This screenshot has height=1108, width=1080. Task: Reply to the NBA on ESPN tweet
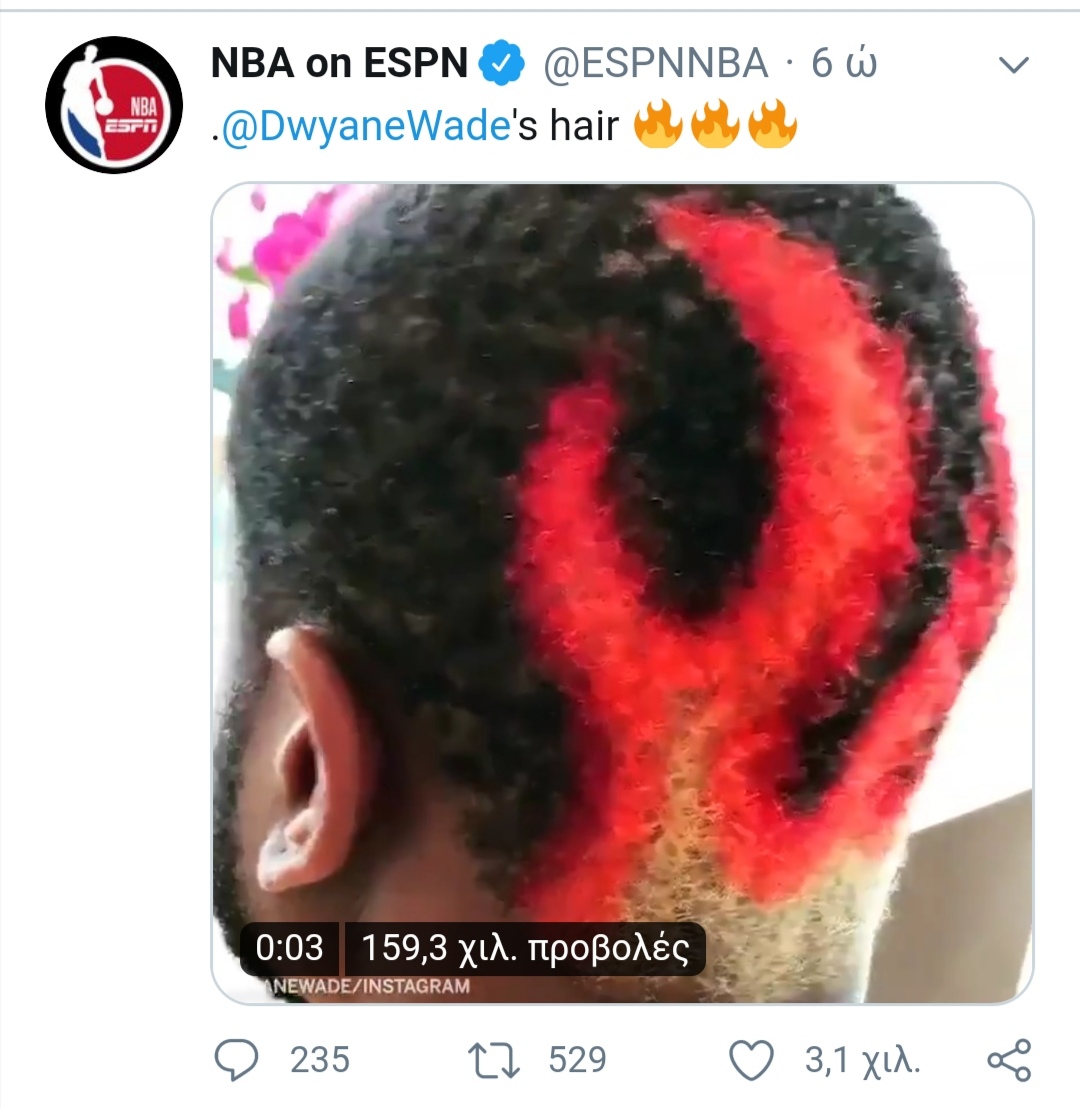(237, 1059)
